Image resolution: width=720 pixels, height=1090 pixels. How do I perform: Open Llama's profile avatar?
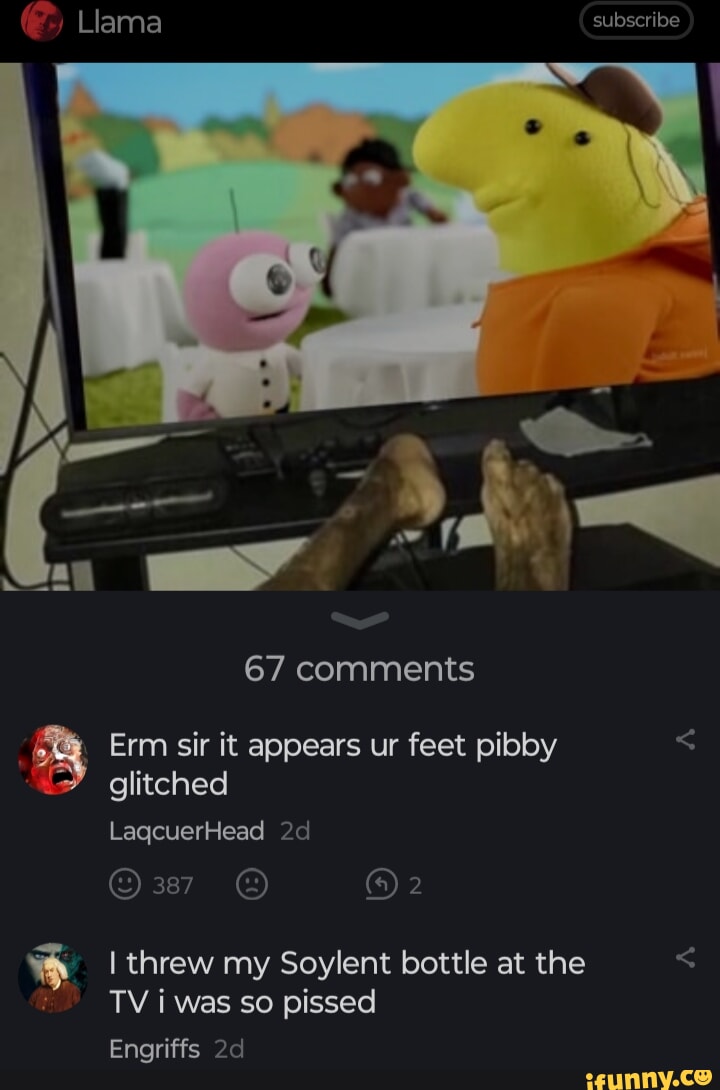41,22
